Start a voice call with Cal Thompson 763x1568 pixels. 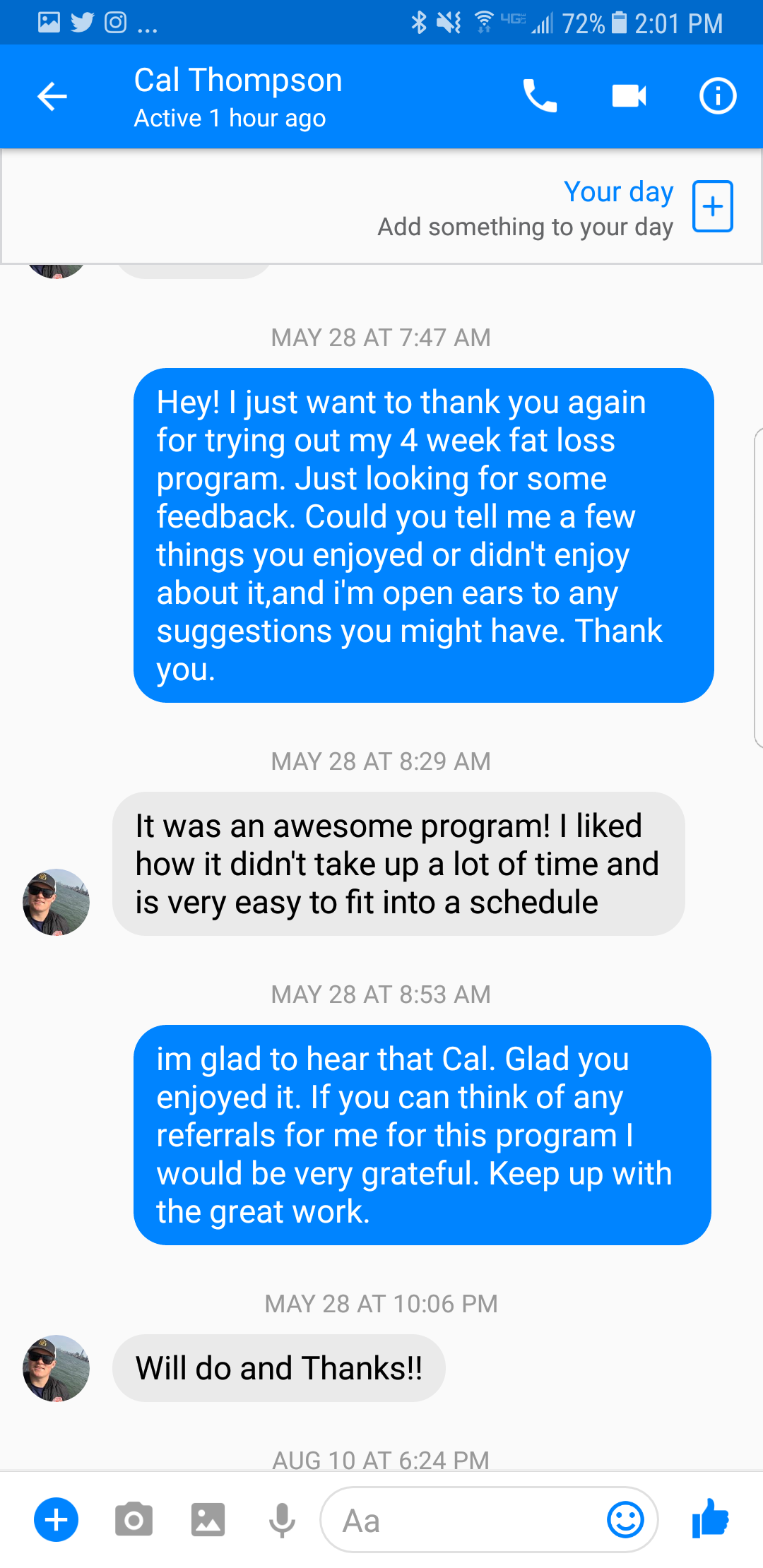[x=540, y=96]
